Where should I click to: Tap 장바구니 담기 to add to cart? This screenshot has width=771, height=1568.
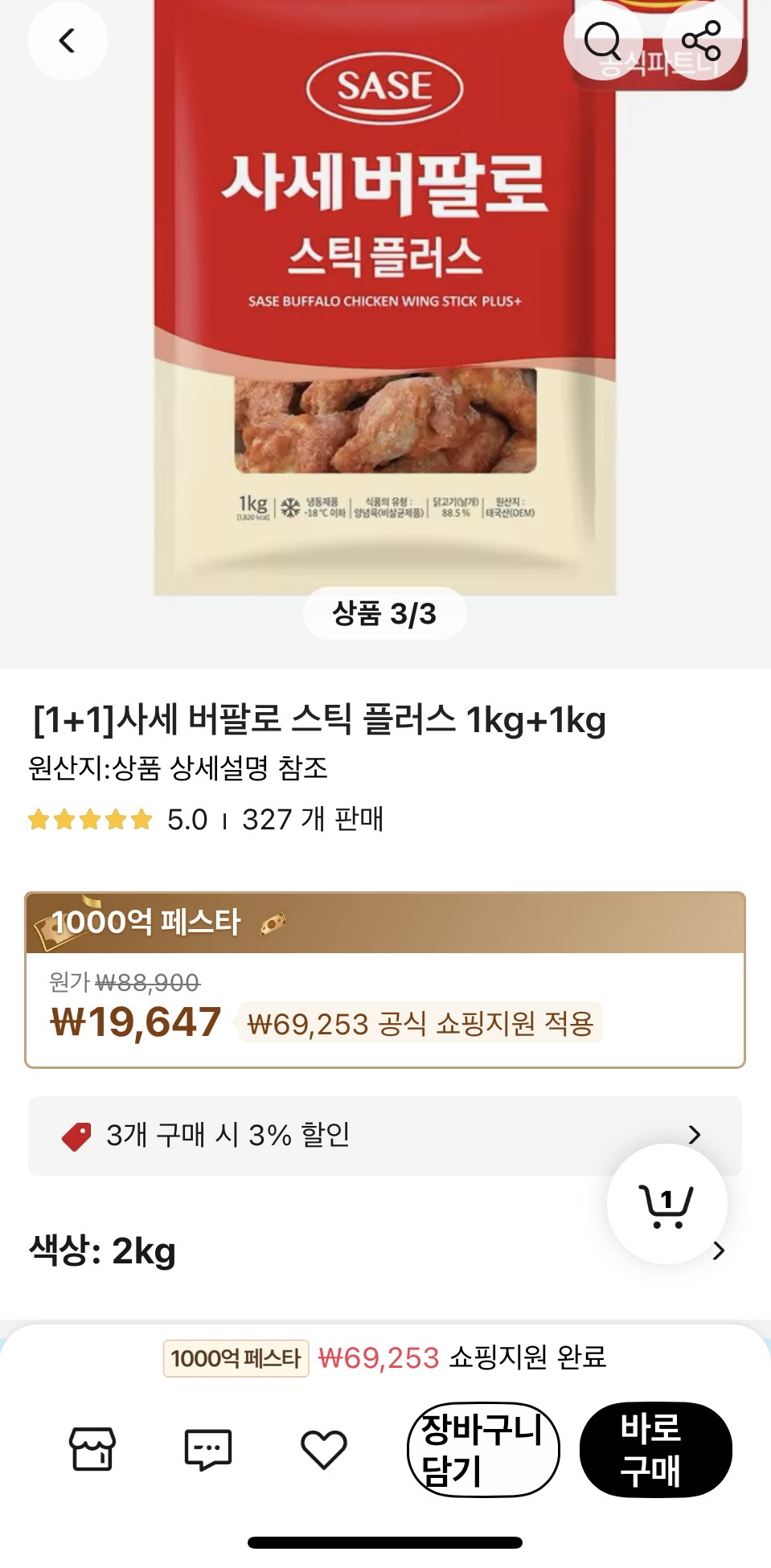(482, 1449)
